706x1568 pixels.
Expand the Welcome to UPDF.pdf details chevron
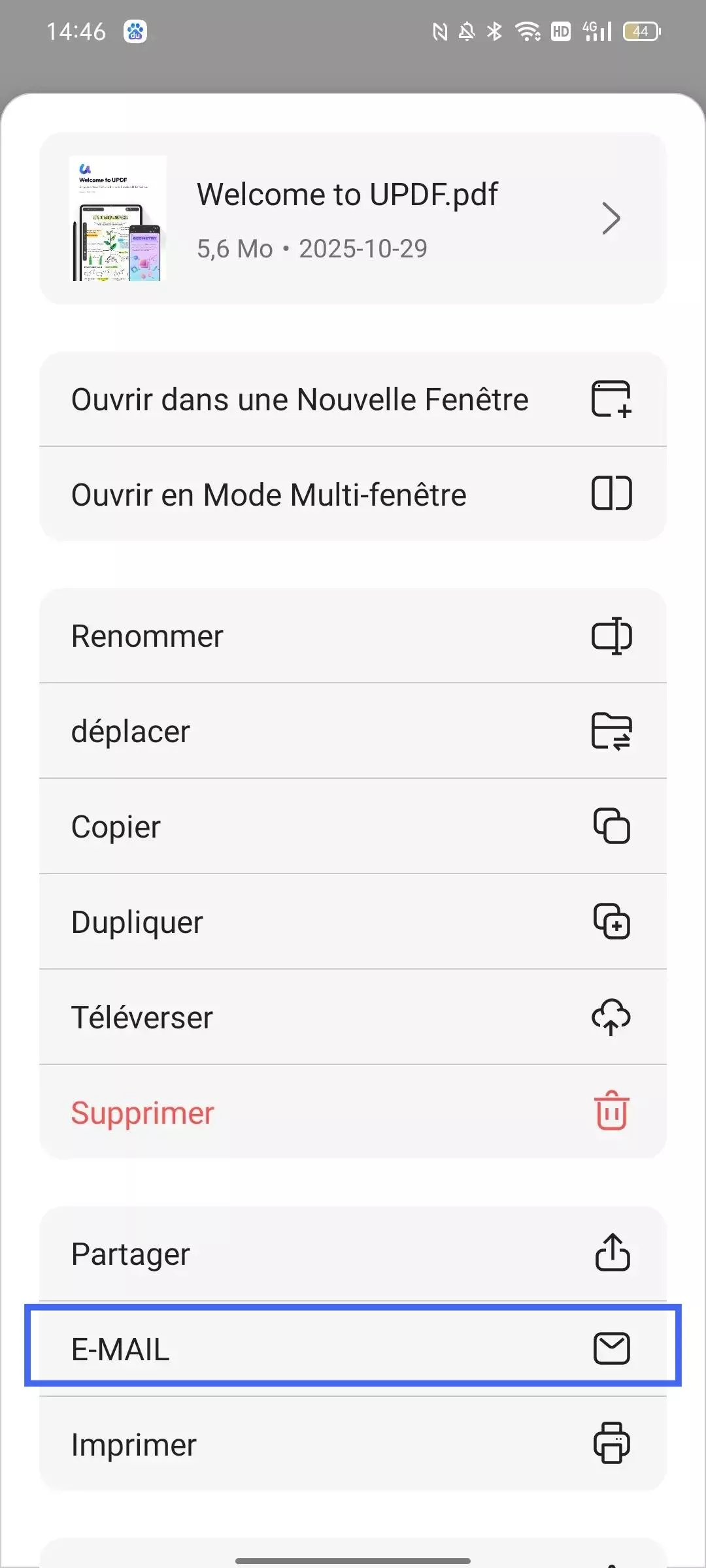(x=610, y=218)
